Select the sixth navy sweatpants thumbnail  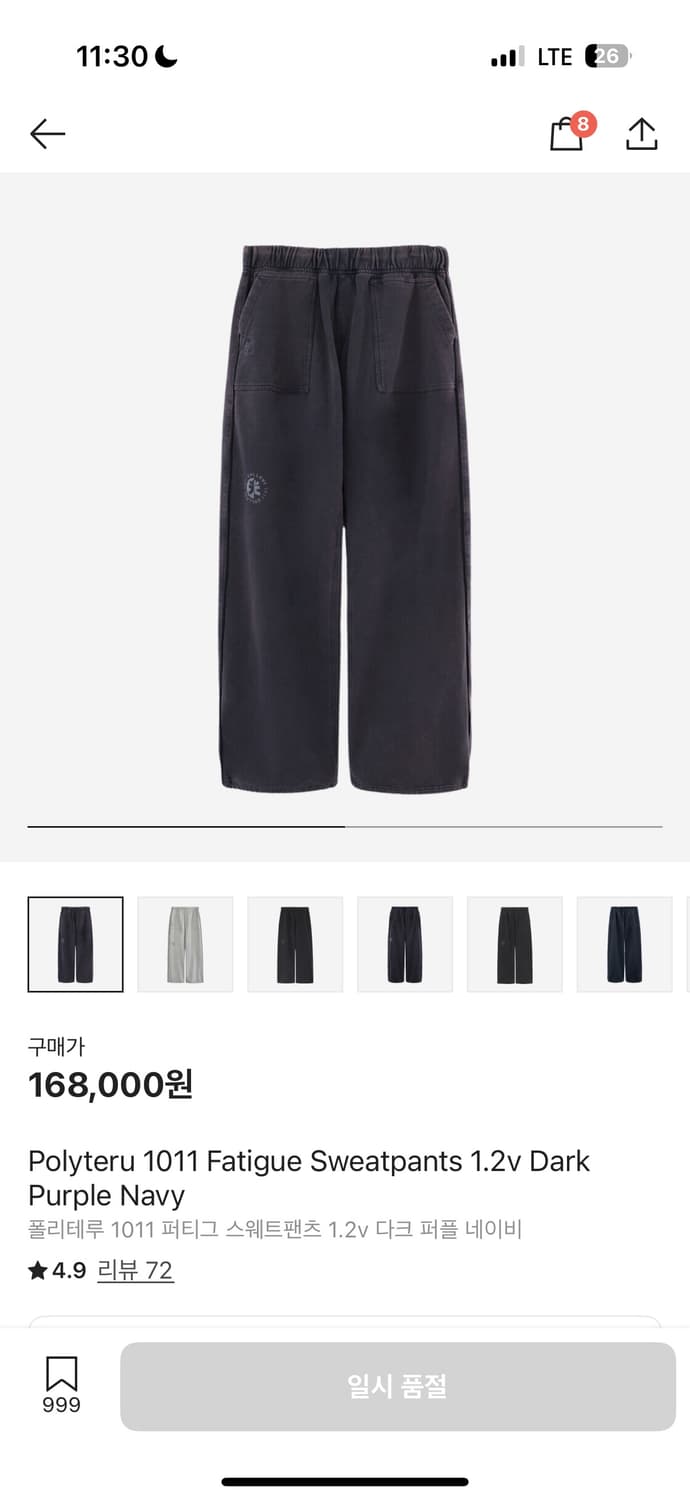pyautogui.click(x=625, y=944)
